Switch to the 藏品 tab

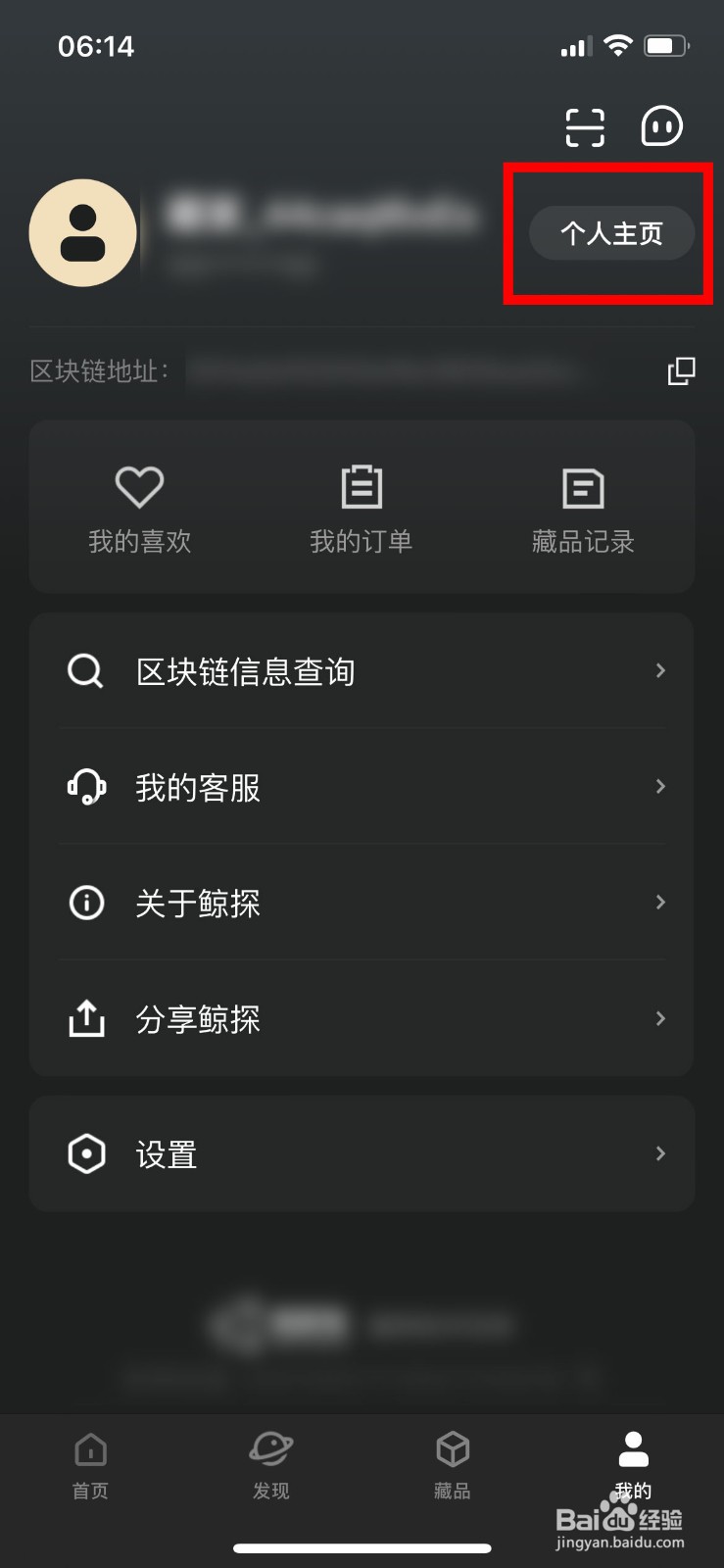(x=453, y=1466)
